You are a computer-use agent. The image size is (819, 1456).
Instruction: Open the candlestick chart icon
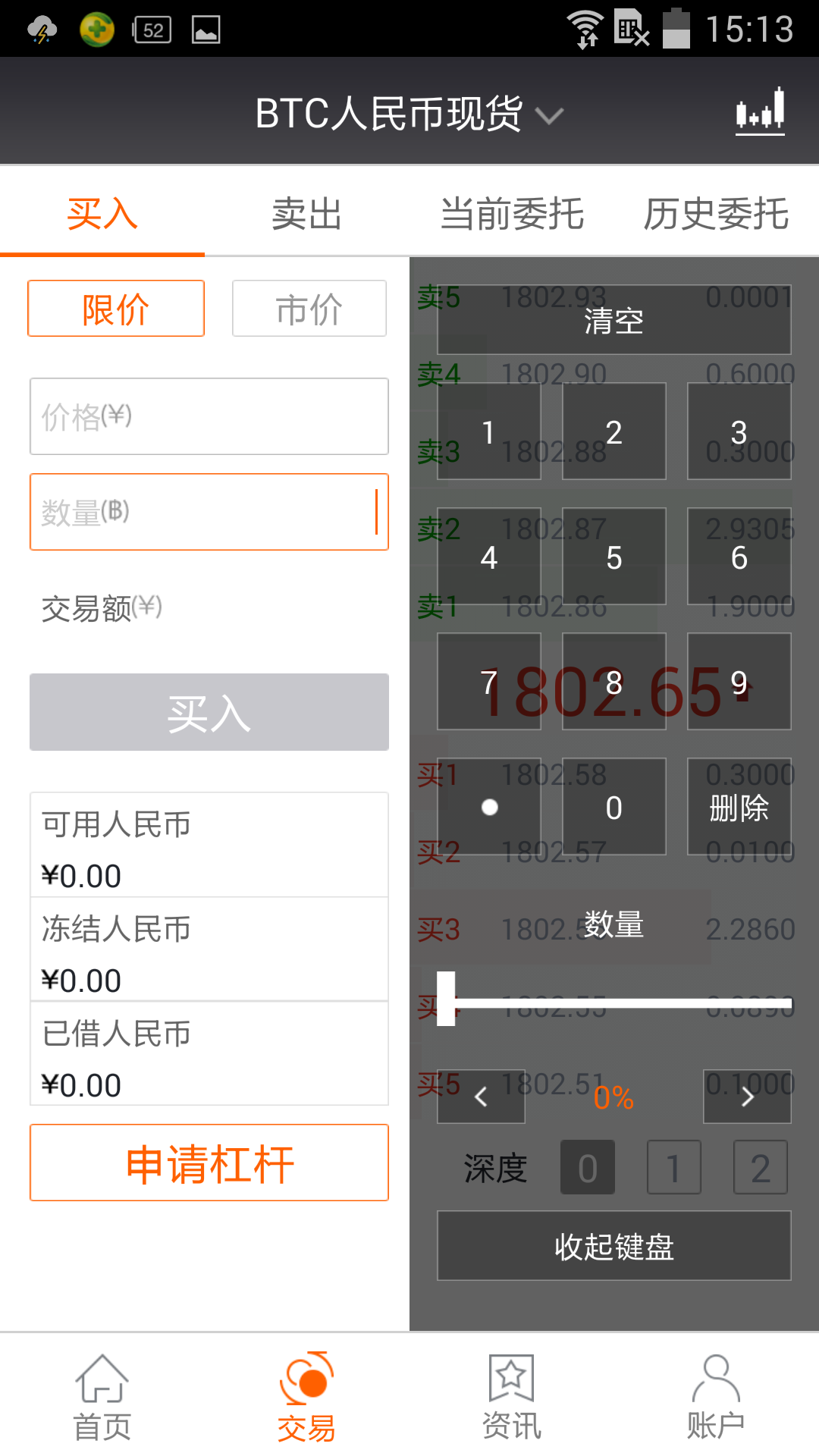[760, 112]
